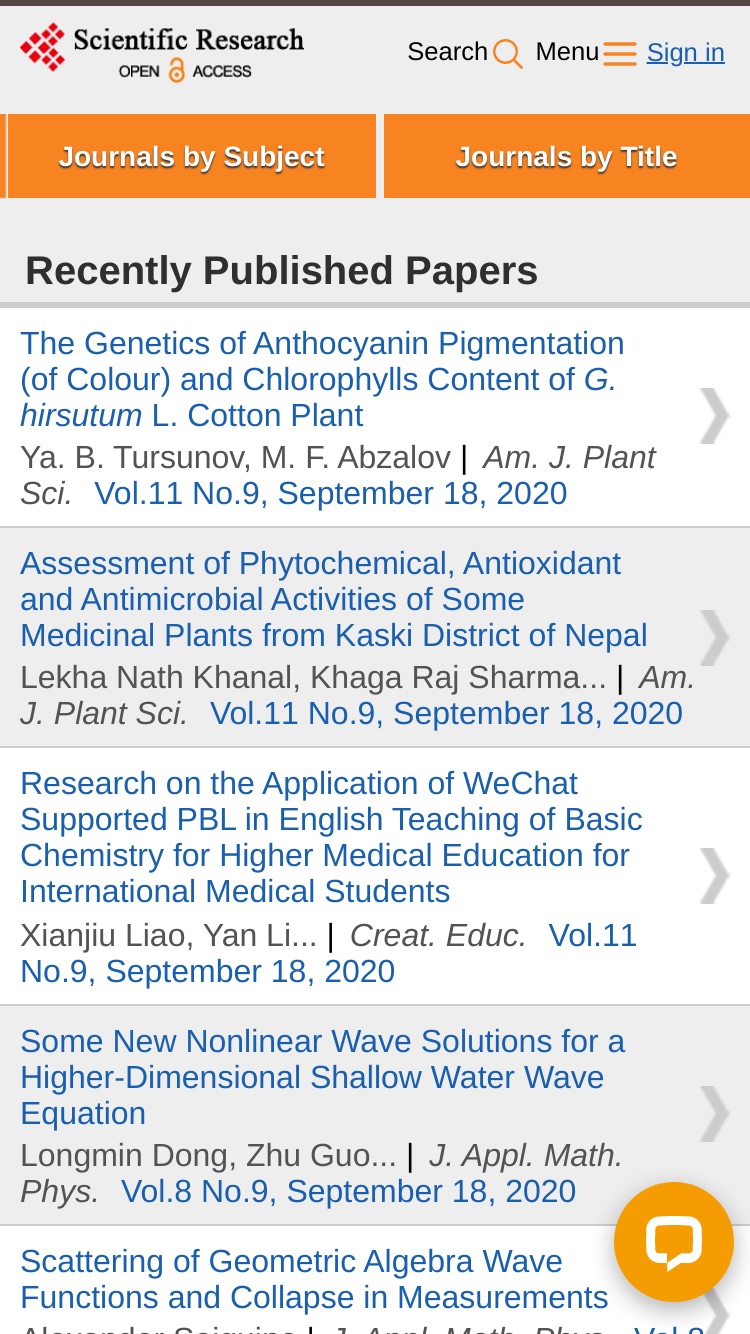Browse Journals by Subject
The image size is (750, 1334).
191,157
